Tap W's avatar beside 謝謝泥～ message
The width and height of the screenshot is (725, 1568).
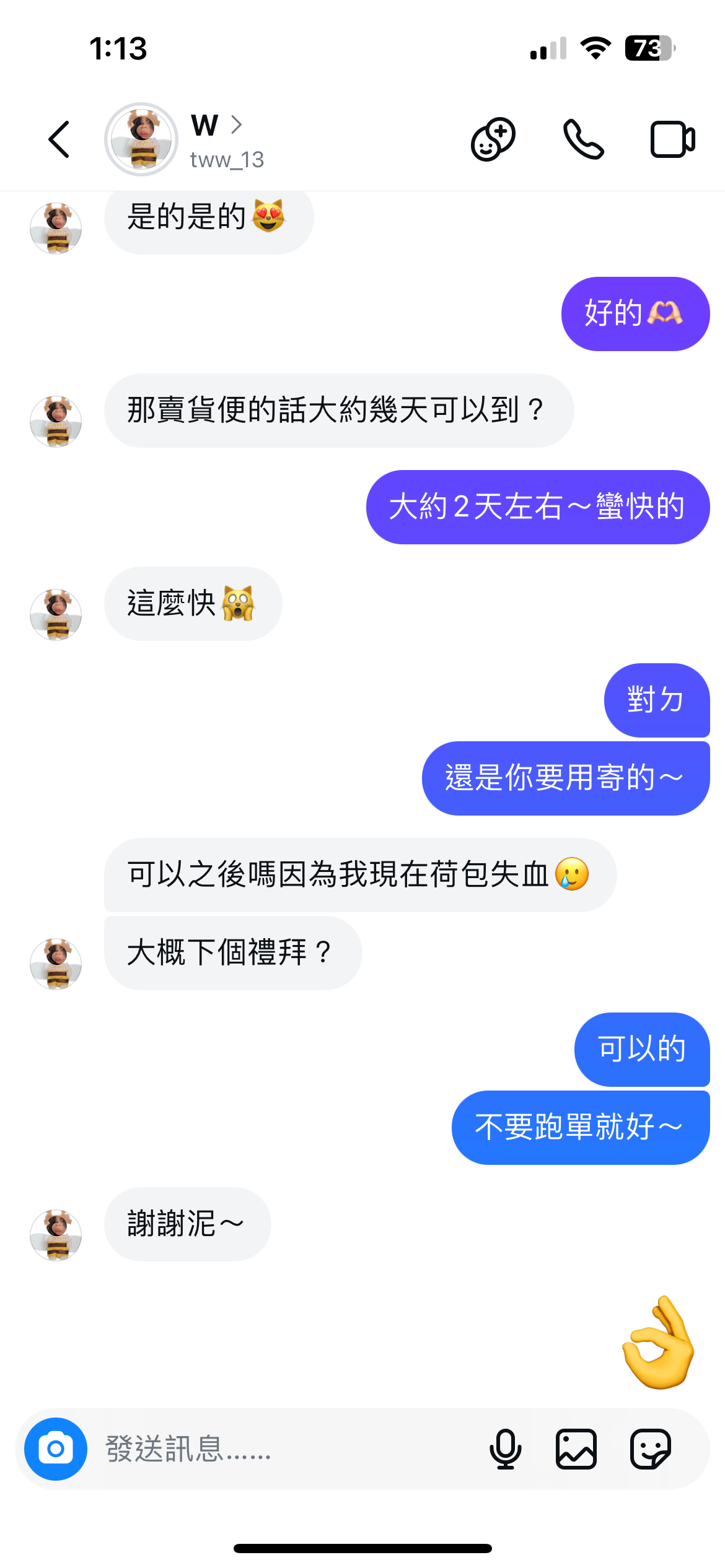click(56, 1235)
